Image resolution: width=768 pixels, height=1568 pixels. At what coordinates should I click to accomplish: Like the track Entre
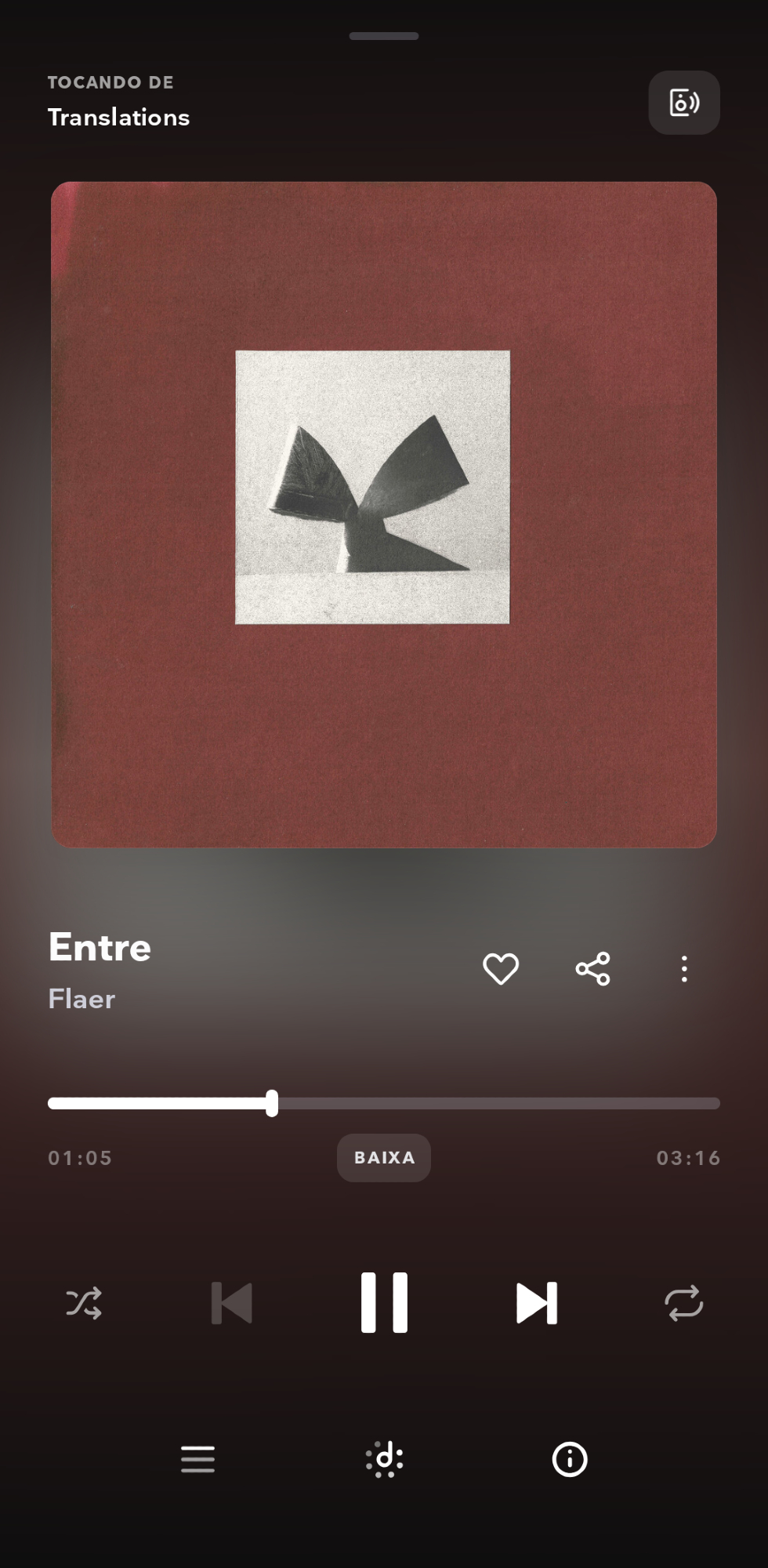501,969
